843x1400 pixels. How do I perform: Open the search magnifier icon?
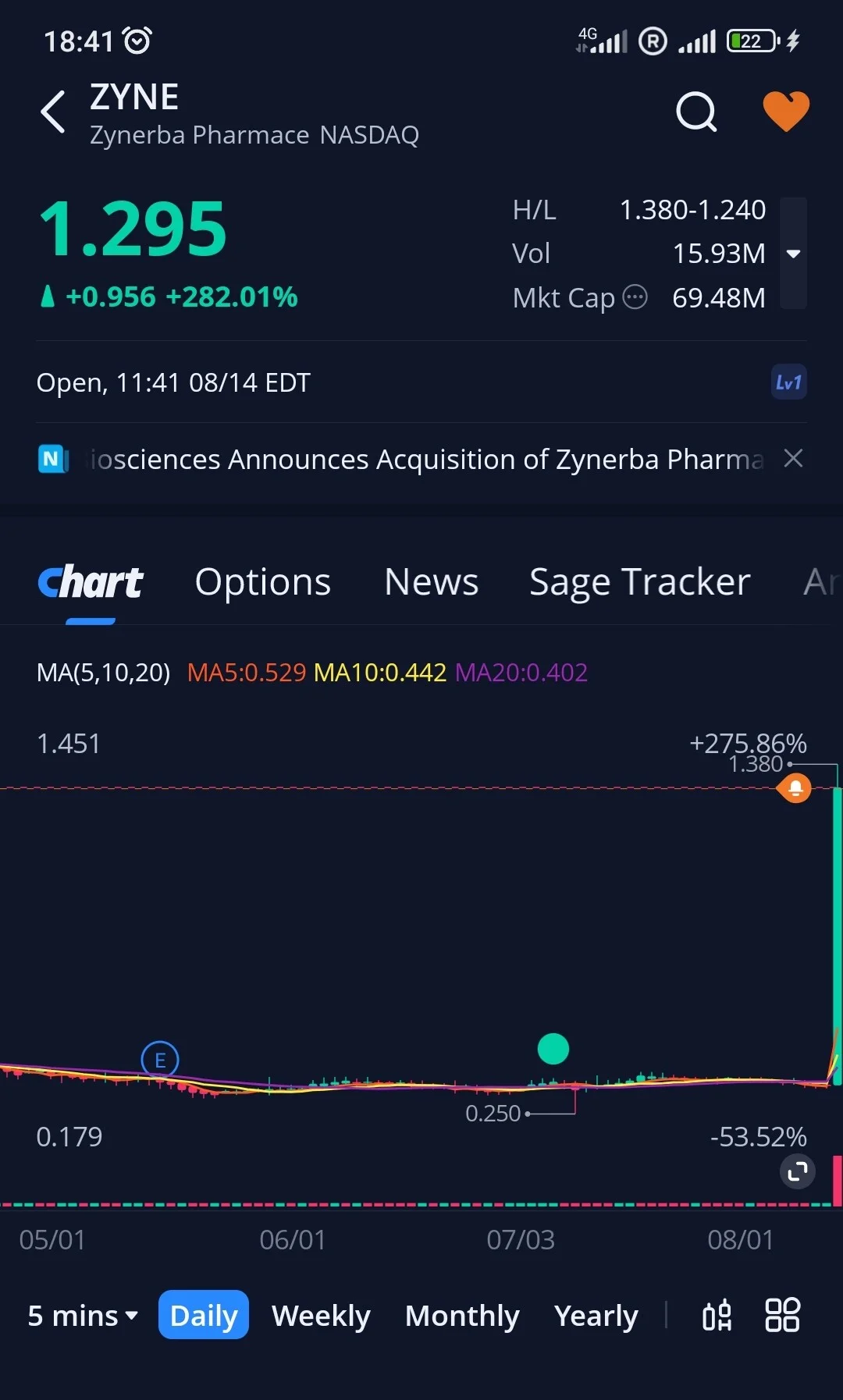(696, 112)
